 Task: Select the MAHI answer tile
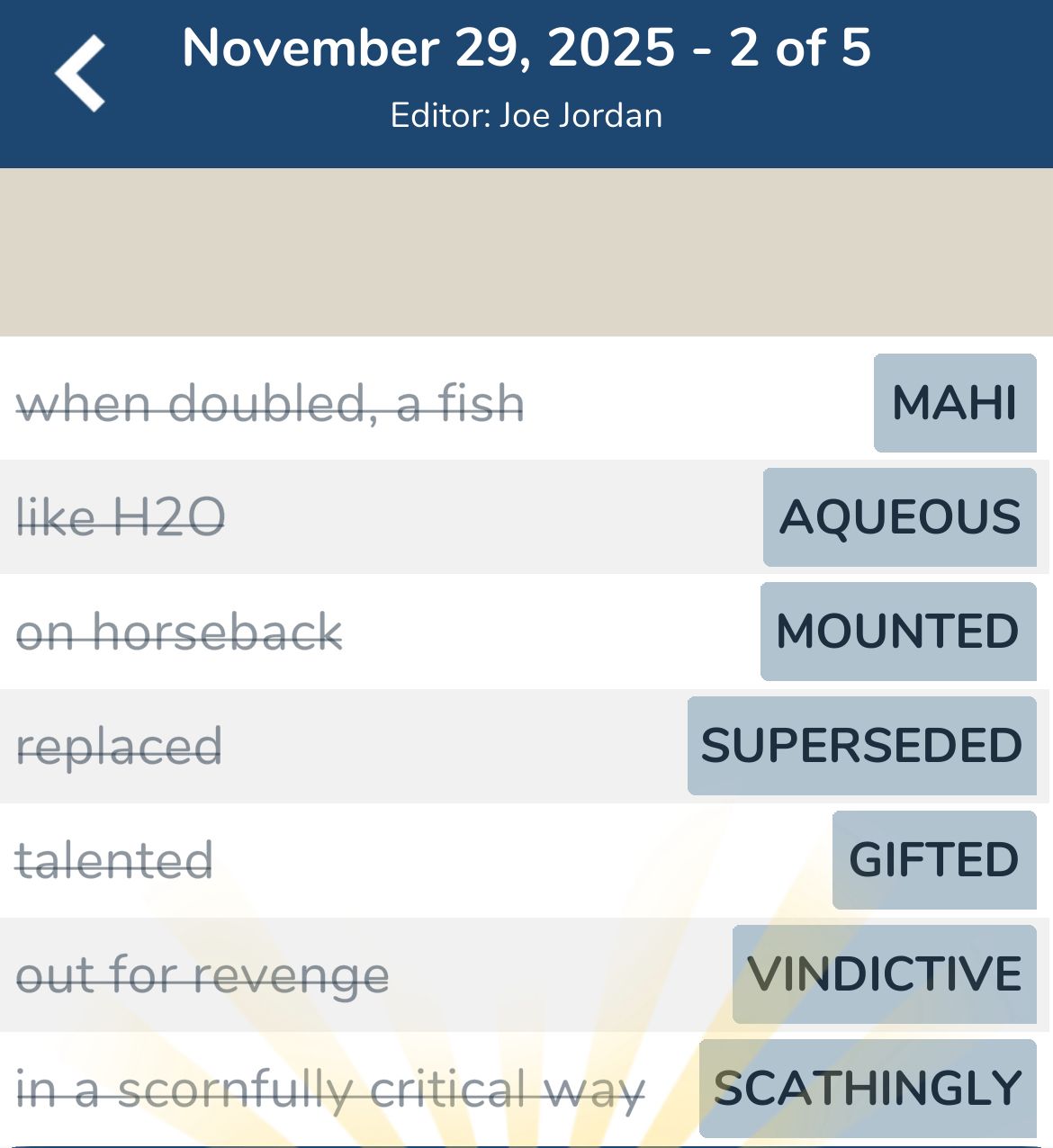[x=953, y=403]
